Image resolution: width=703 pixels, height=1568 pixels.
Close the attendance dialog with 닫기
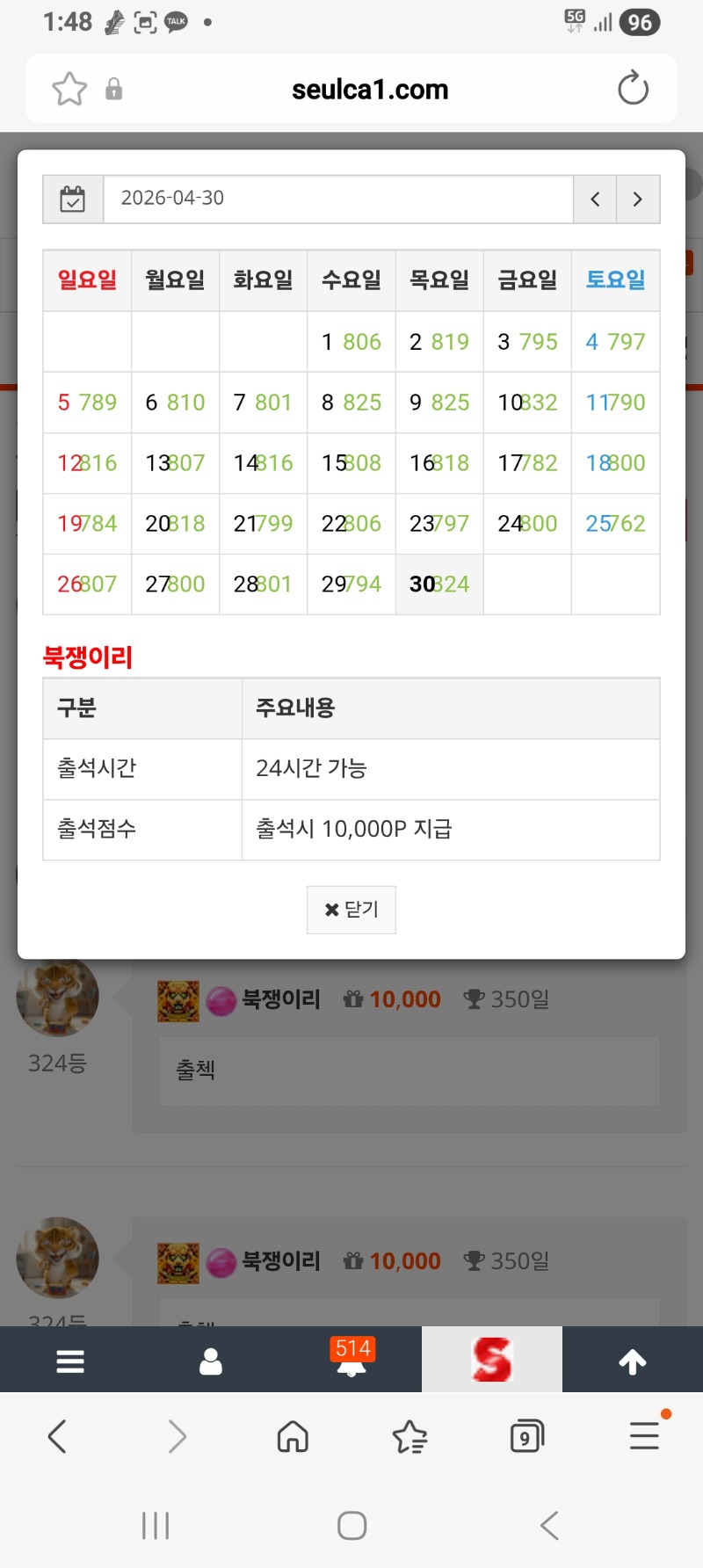coord(351,909)
